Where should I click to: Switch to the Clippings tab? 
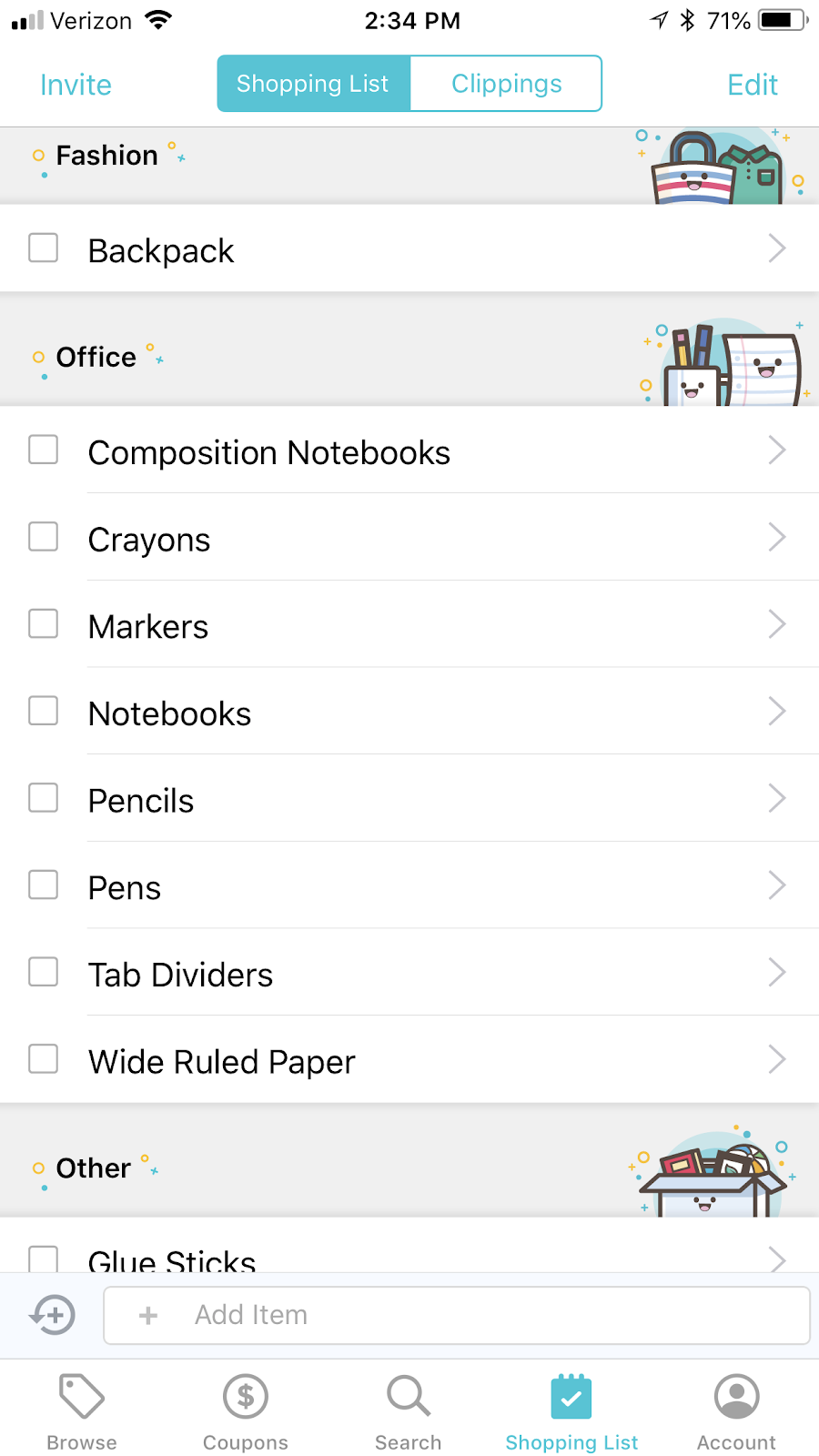(506, 84)
